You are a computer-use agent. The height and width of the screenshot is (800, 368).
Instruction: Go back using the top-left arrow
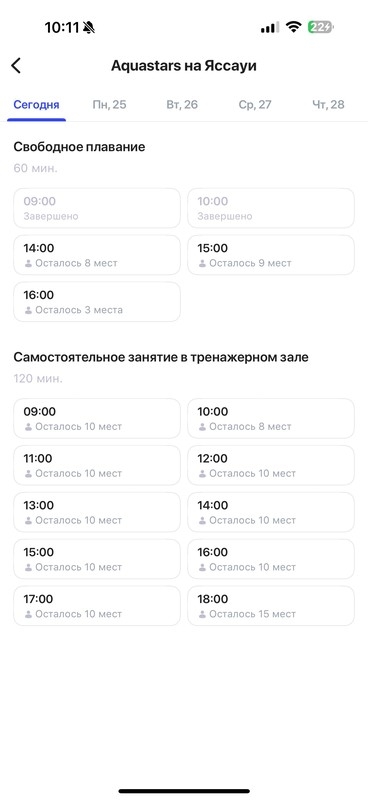point(16,66)
